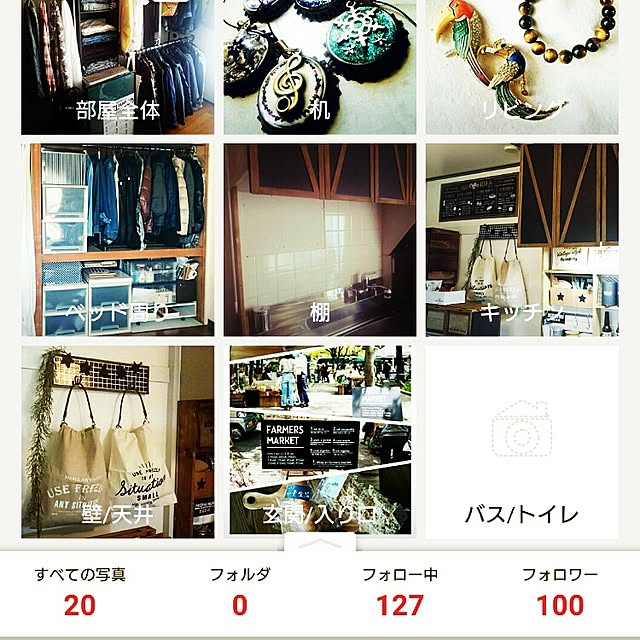
Task: Expand the panel with the up chevron
Action: tap(320, 545)
